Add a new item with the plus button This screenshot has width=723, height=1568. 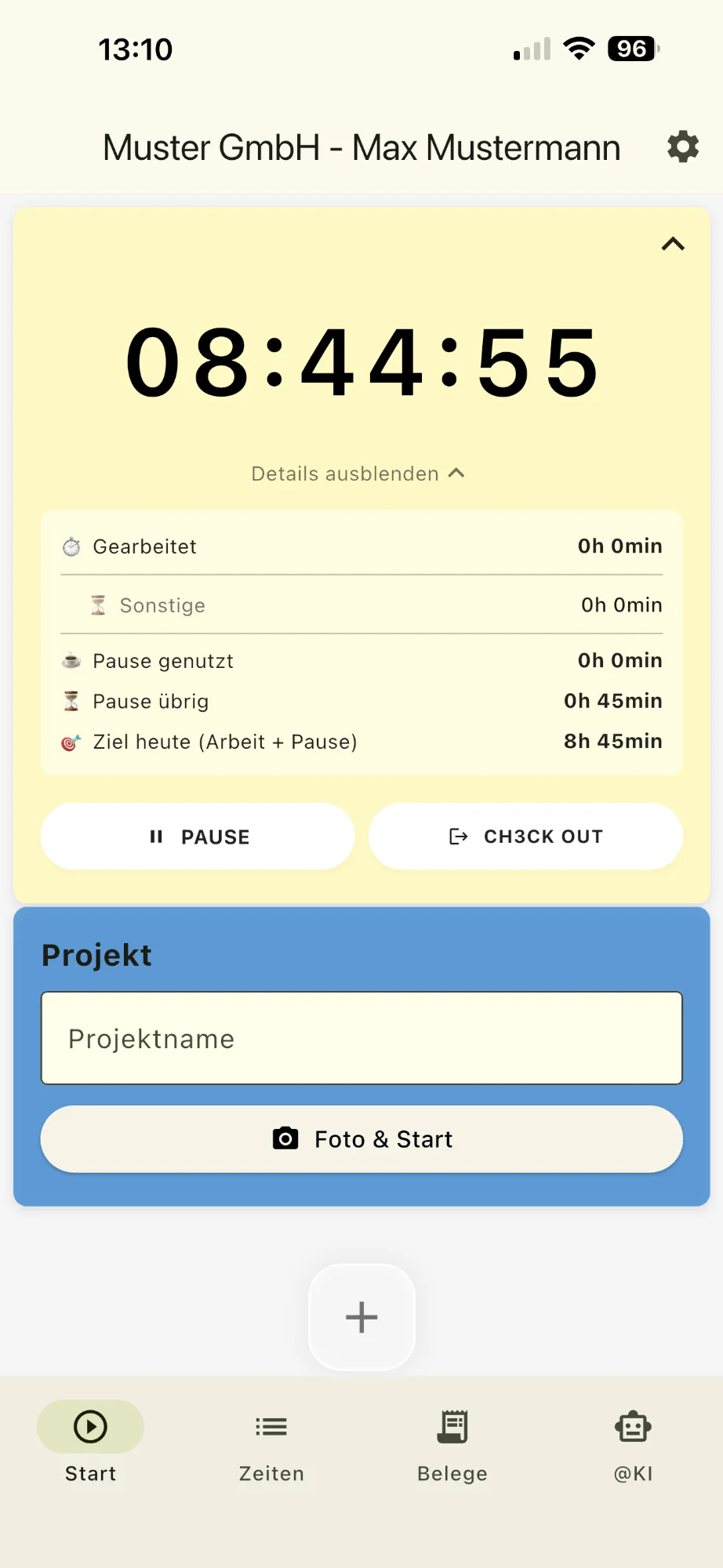click(x=361, y=1317)
